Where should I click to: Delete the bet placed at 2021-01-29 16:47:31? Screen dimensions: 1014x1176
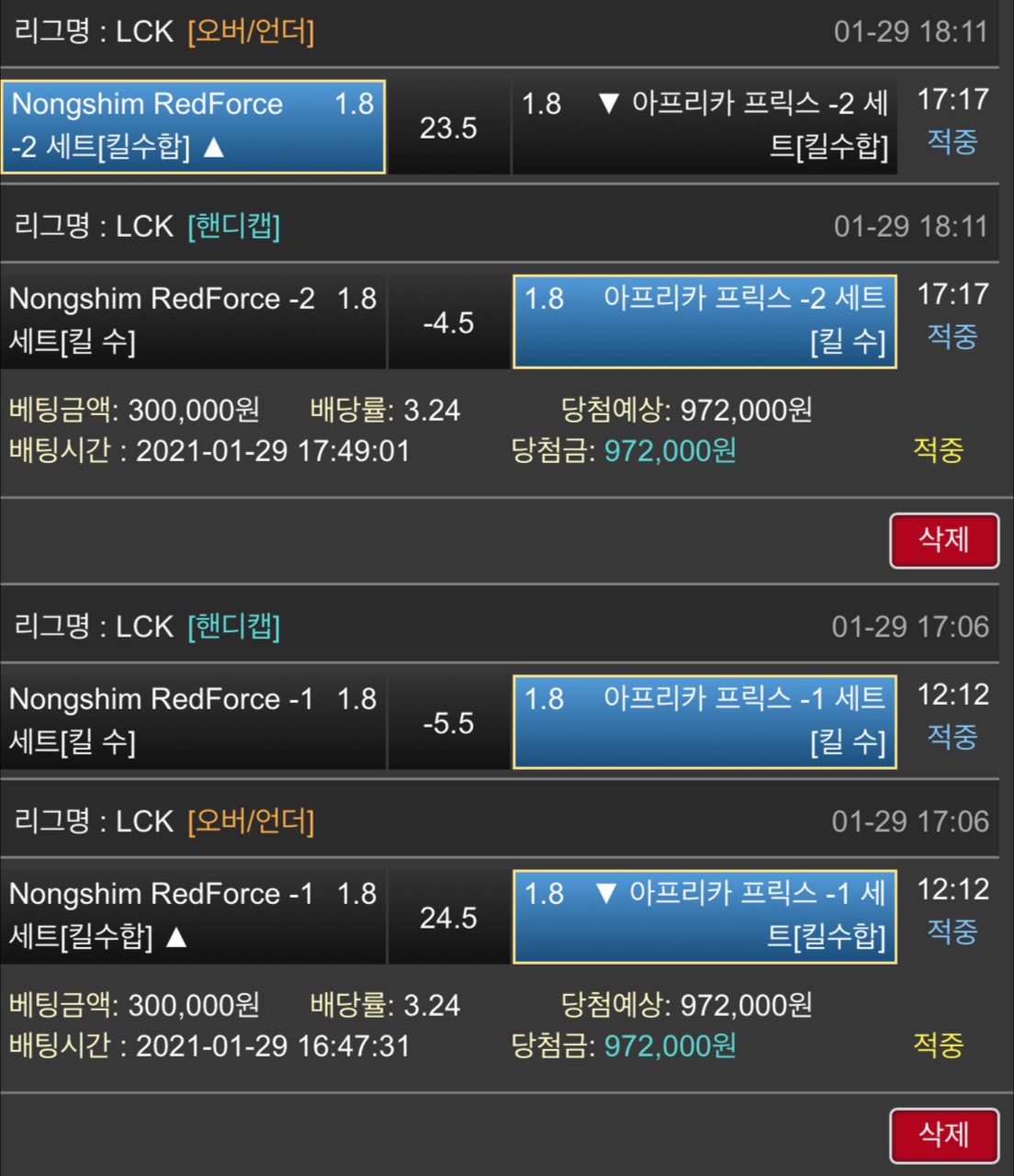click(x=943, y=1135)
